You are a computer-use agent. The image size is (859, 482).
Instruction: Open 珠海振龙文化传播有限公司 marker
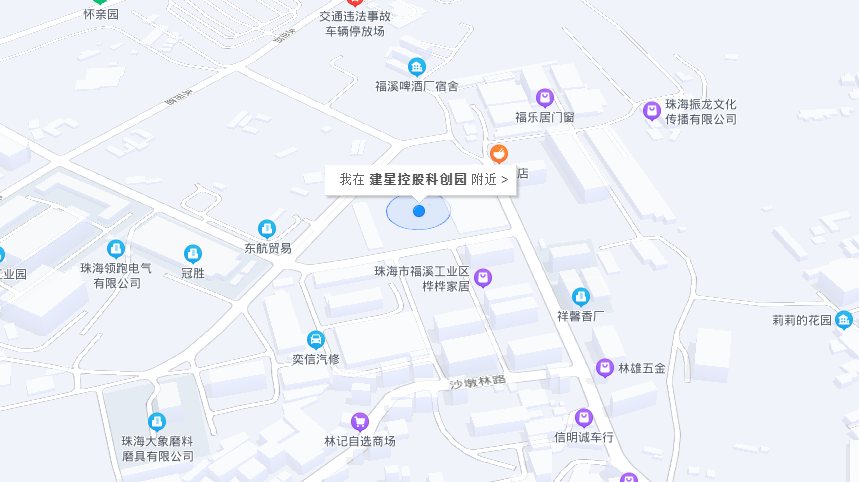coord(652,111)
